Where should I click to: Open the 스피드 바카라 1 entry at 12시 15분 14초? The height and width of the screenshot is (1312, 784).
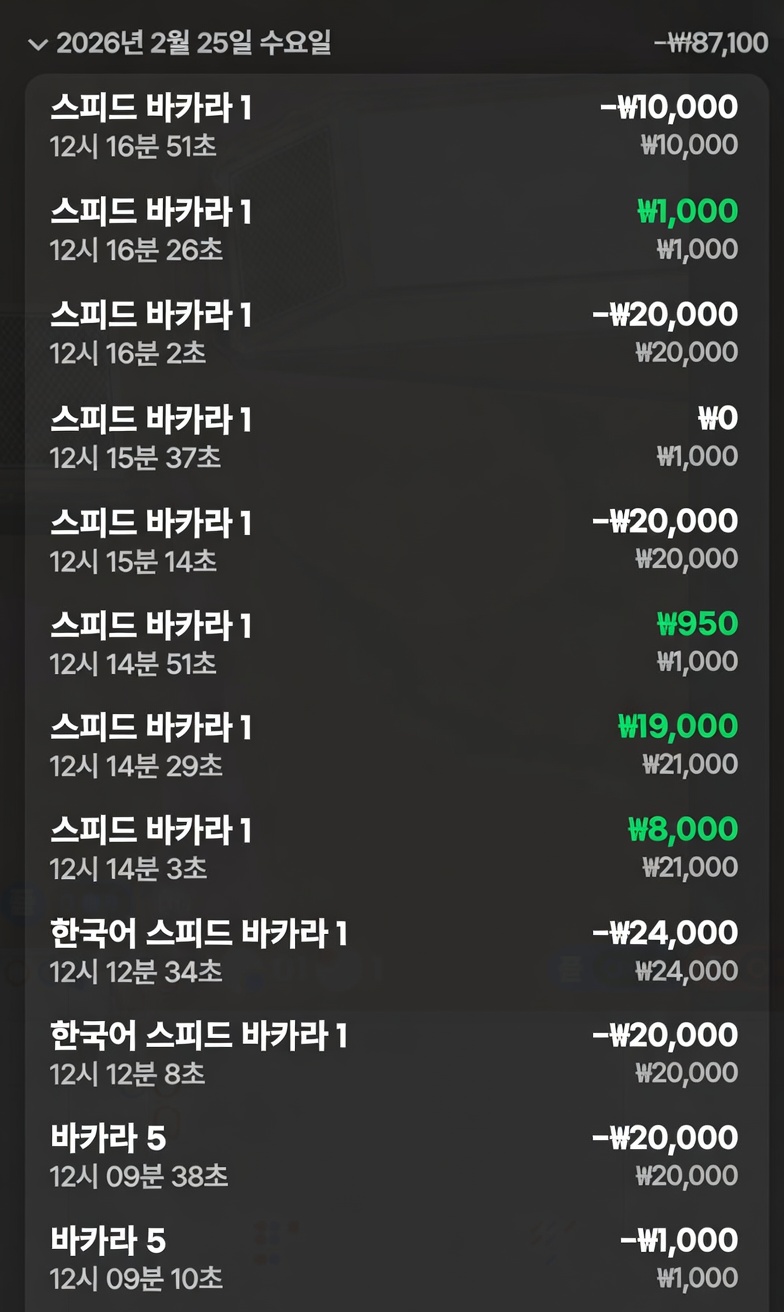coord(395,540)
